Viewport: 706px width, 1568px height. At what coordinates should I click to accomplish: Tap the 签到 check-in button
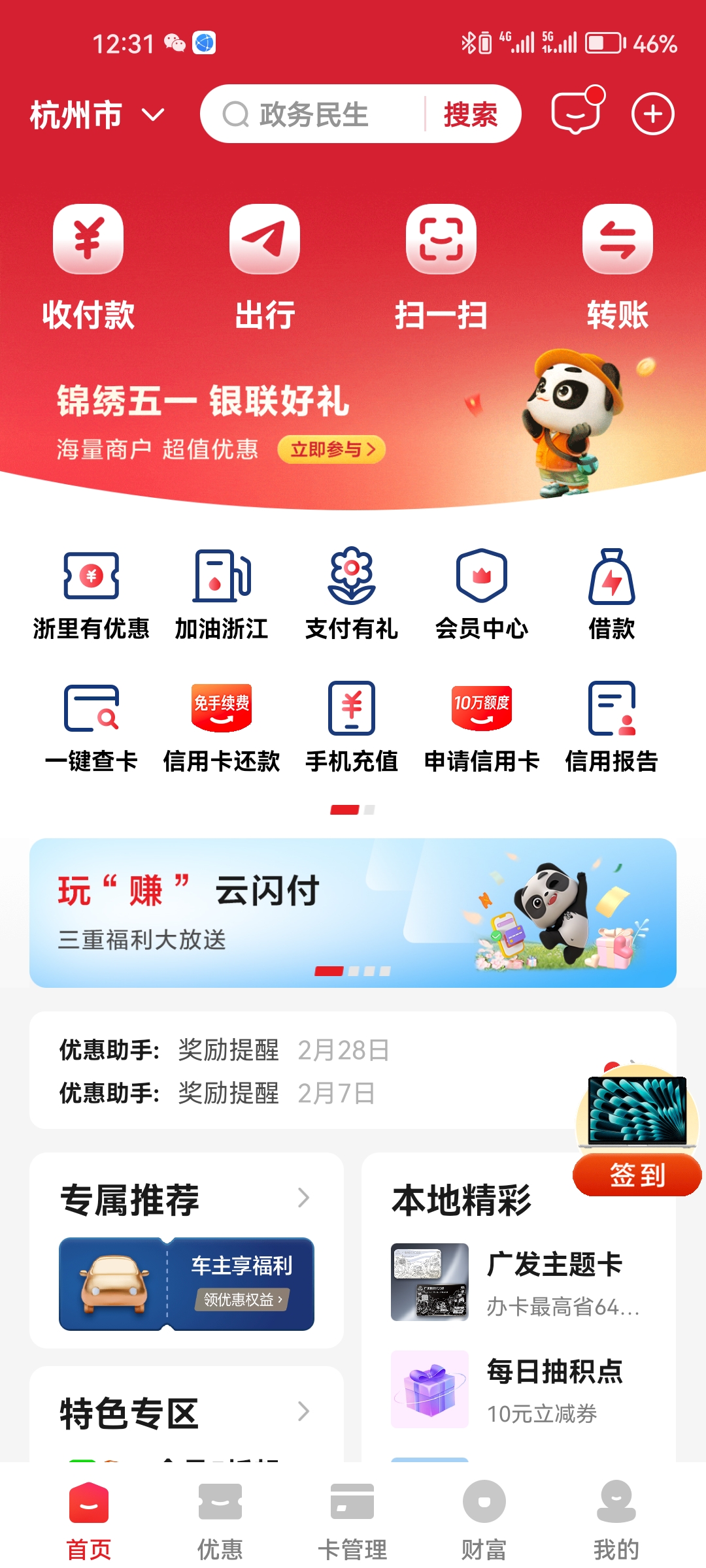(x=637, y=1175)
